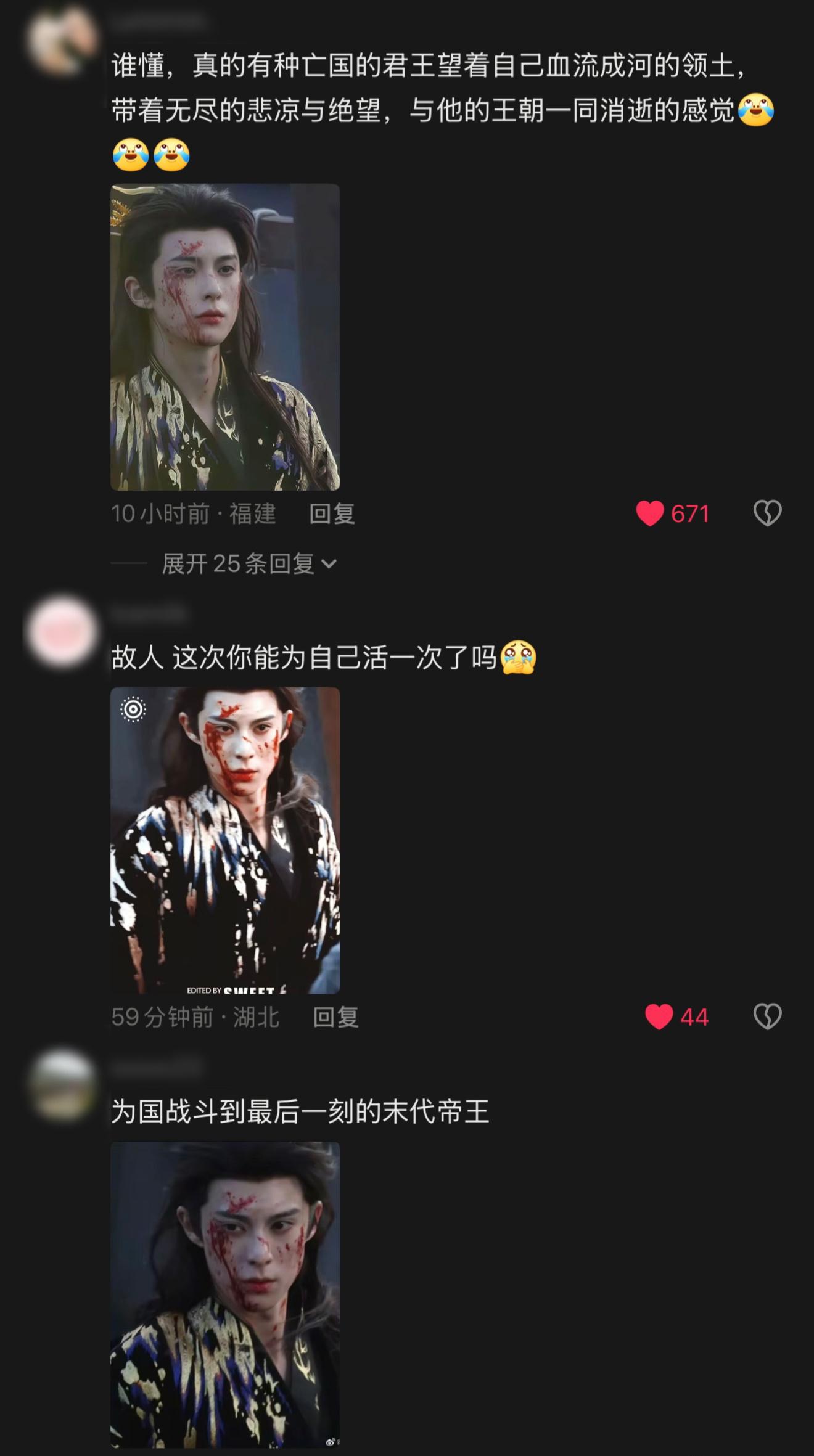The height and width of the screenshot is (1456, 814).
Task: Open the avatar of the 谁懂 commenter
Action: pos(62,40)
